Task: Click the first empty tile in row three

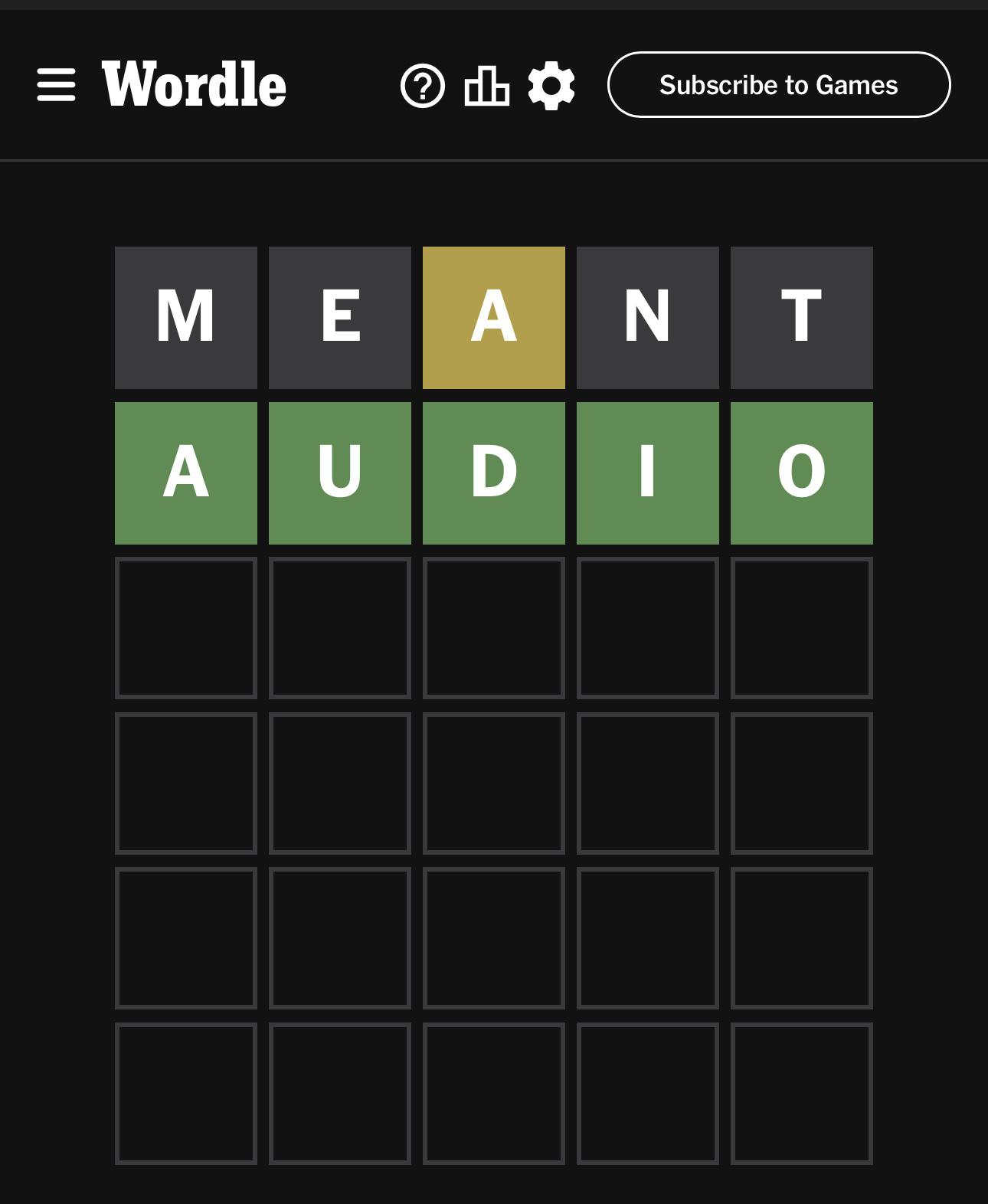Action: pyautogui.click(x=186, y=628)
